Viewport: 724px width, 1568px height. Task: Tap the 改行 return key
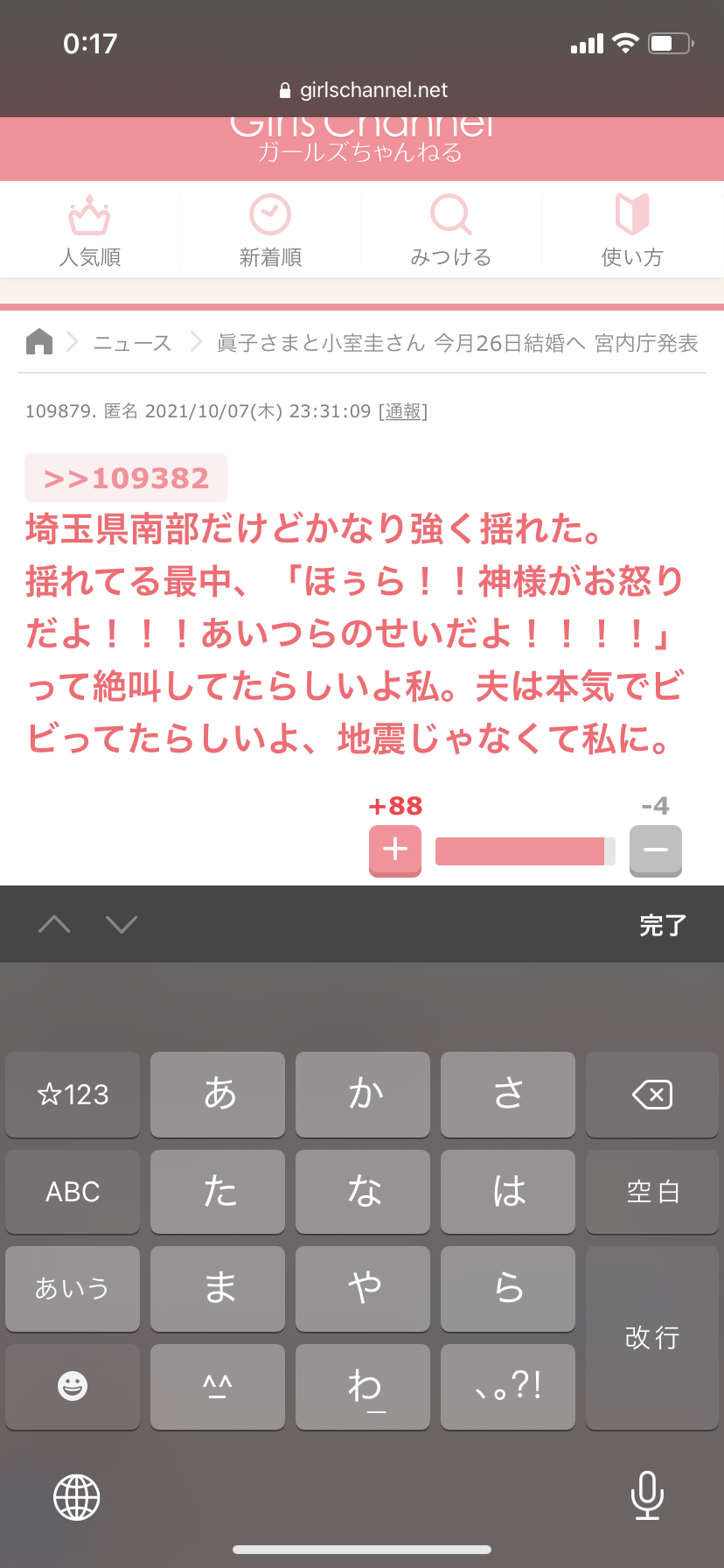tap(652, 1337)
